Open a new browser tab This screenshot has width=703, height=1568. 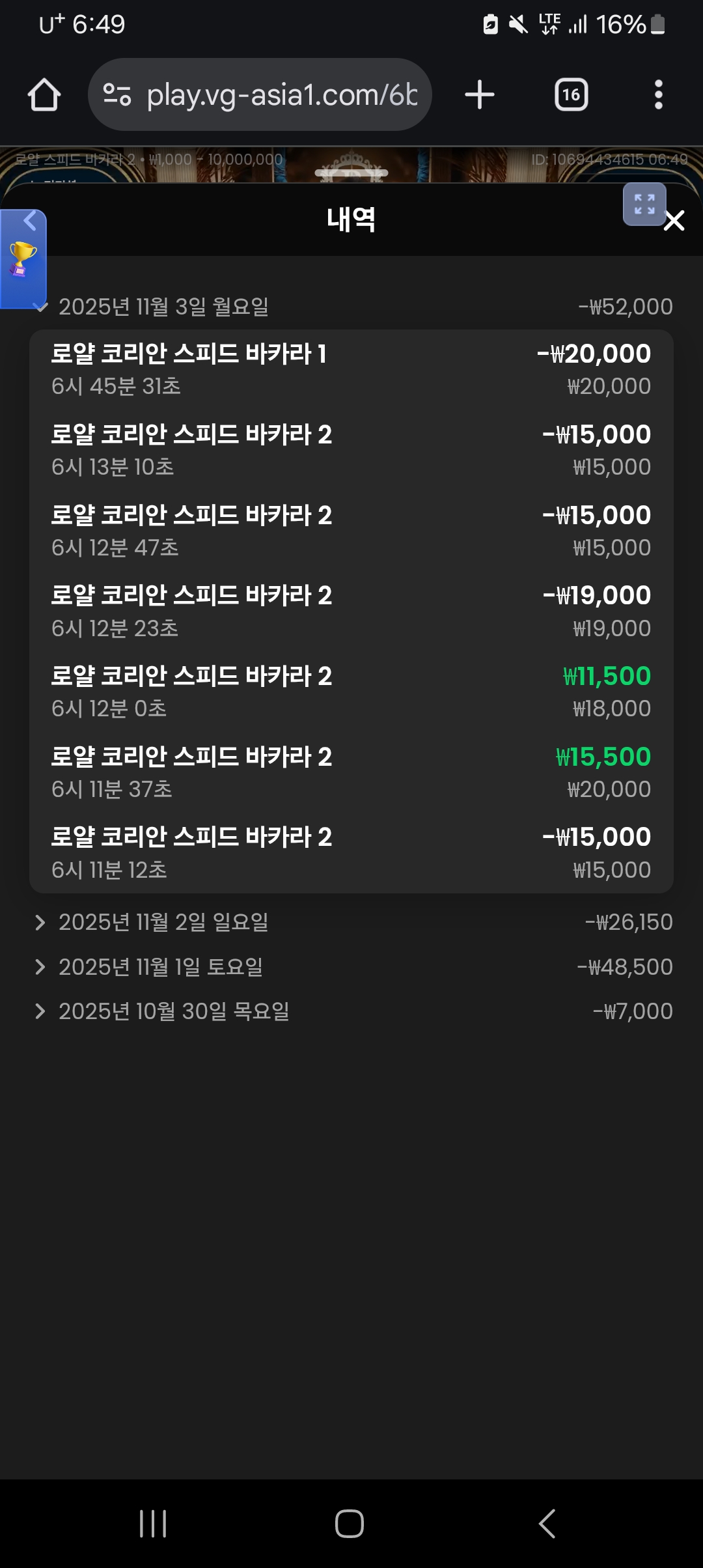[480, 95]
